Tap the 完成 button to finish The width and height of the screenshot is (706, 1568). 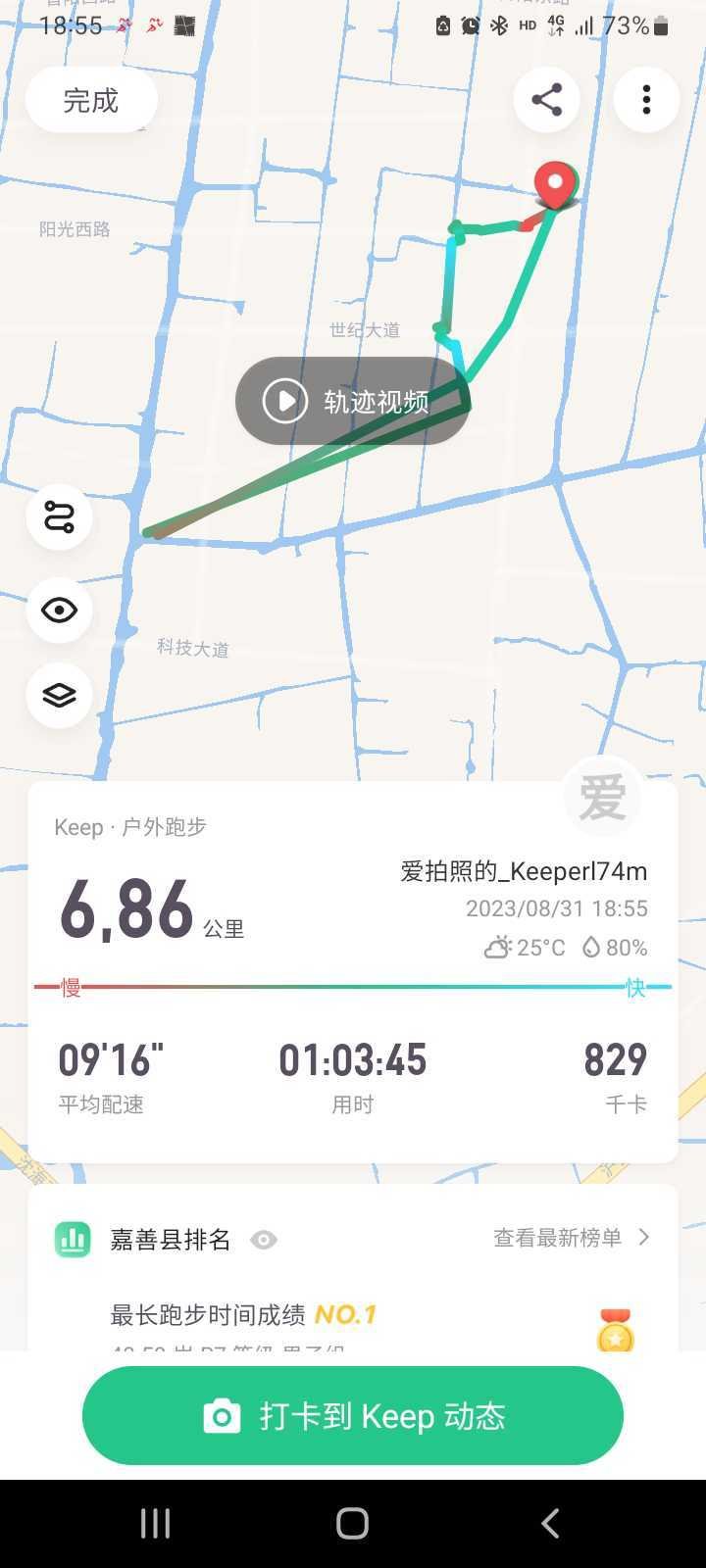(x=91, y=100)
